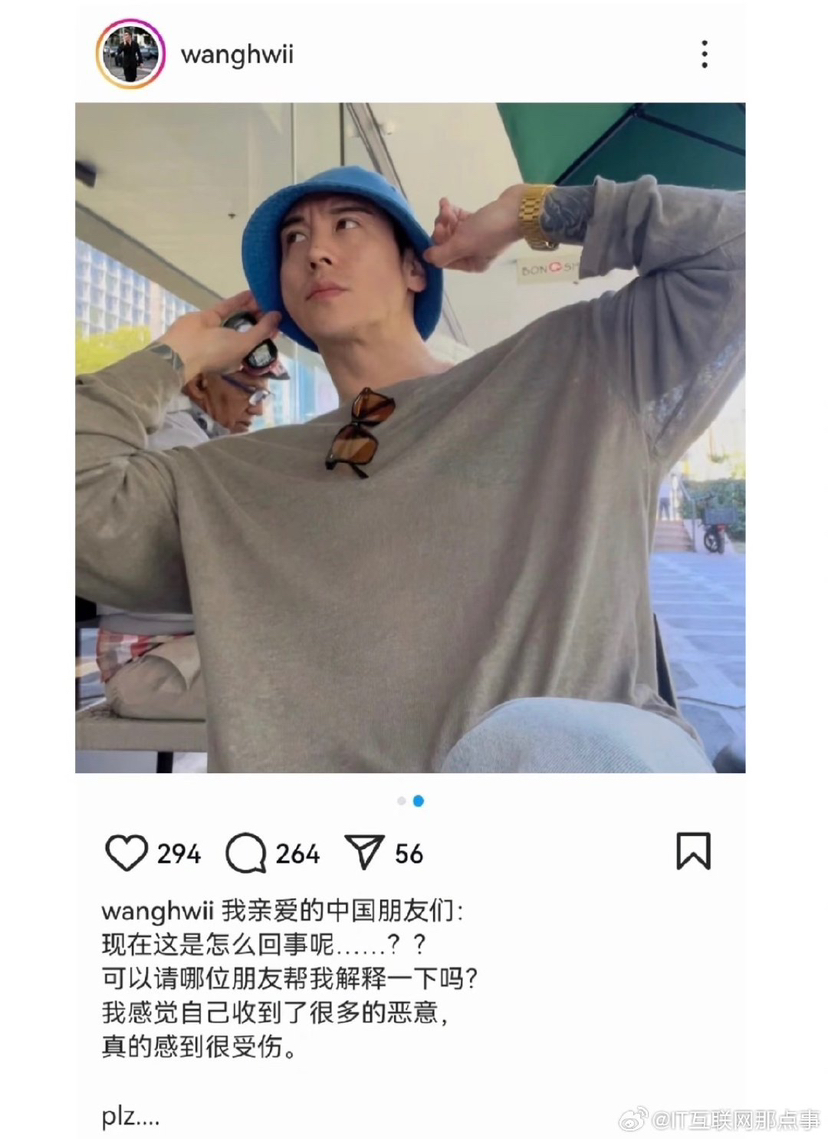Like wanghwii's post with heart icon
Image resolution: width=828 pixels, height=1139 pixels.
pyautogui.click(x=127, y=853)
